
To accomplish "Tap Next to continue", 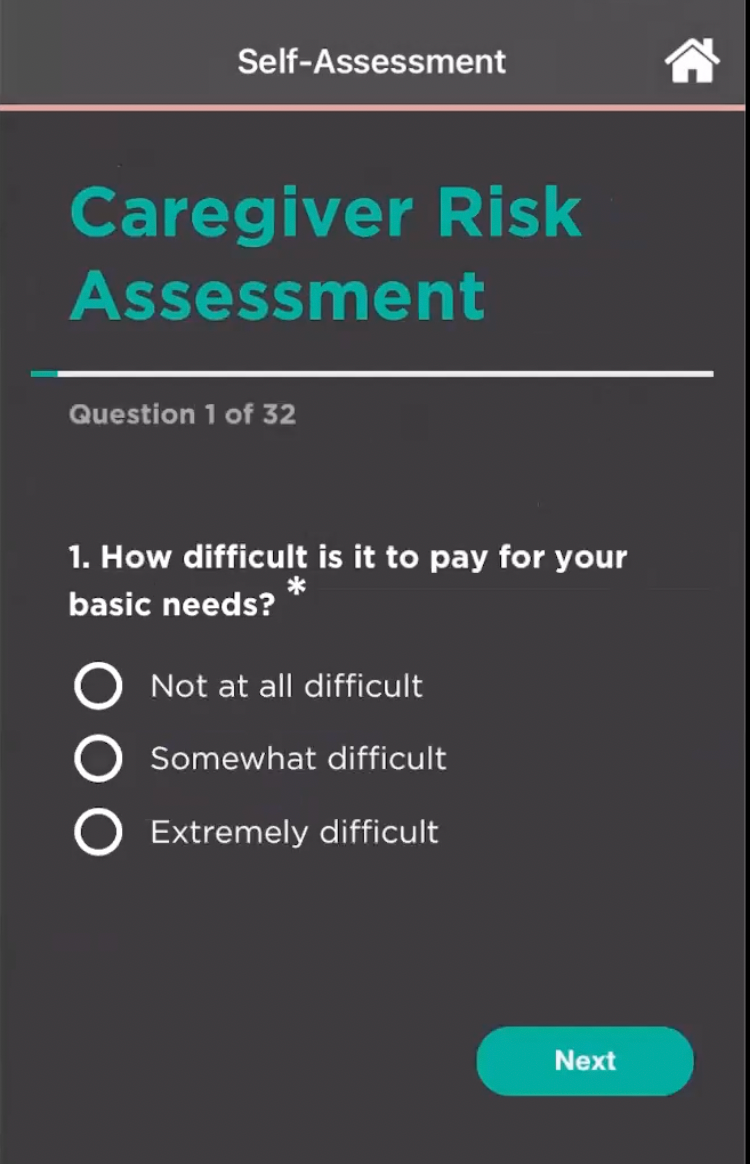I will 584,1060.
